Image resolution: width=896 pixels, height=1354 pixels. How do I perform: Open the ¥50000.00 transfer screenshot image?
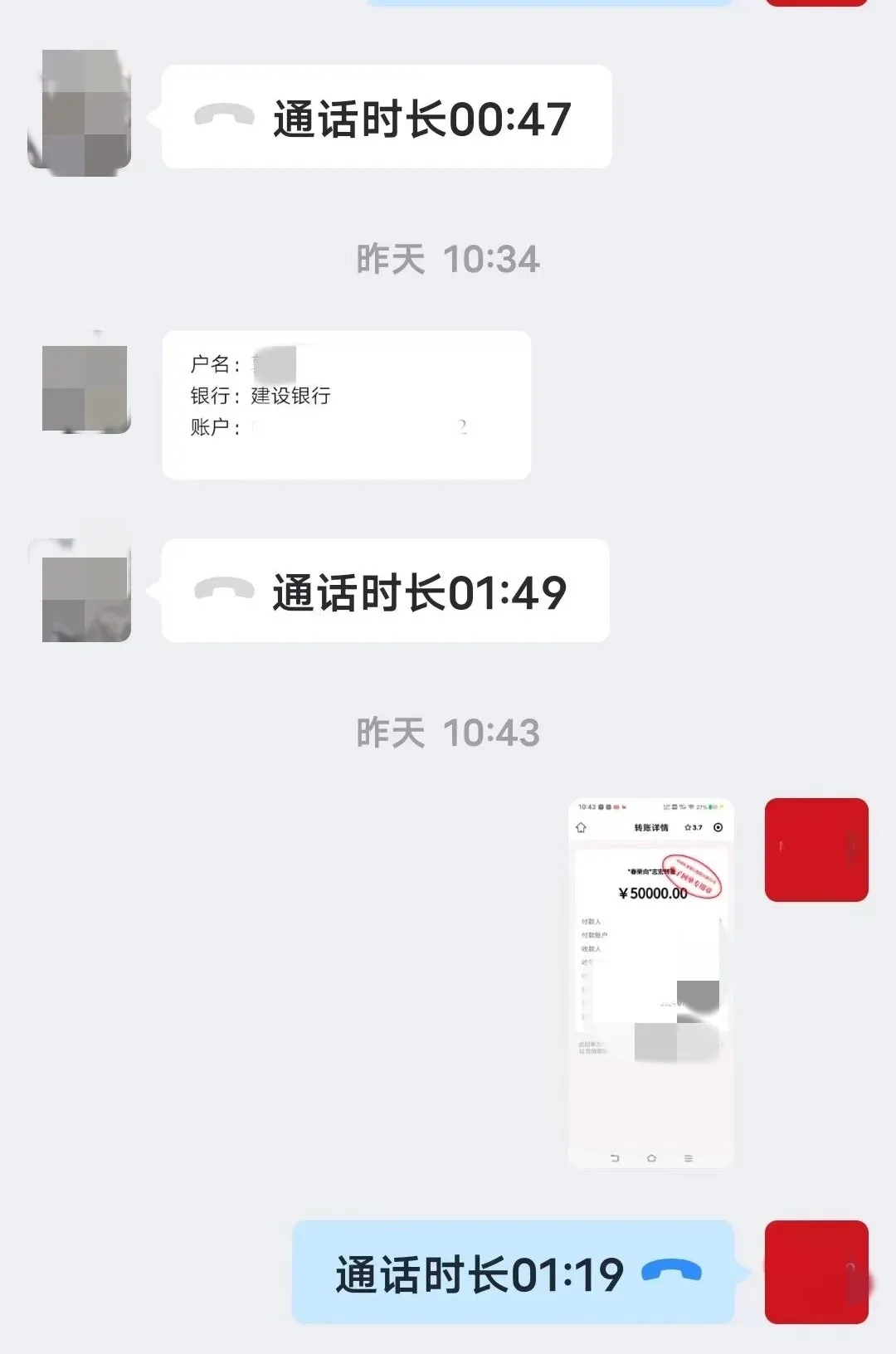tap(650, 982)
